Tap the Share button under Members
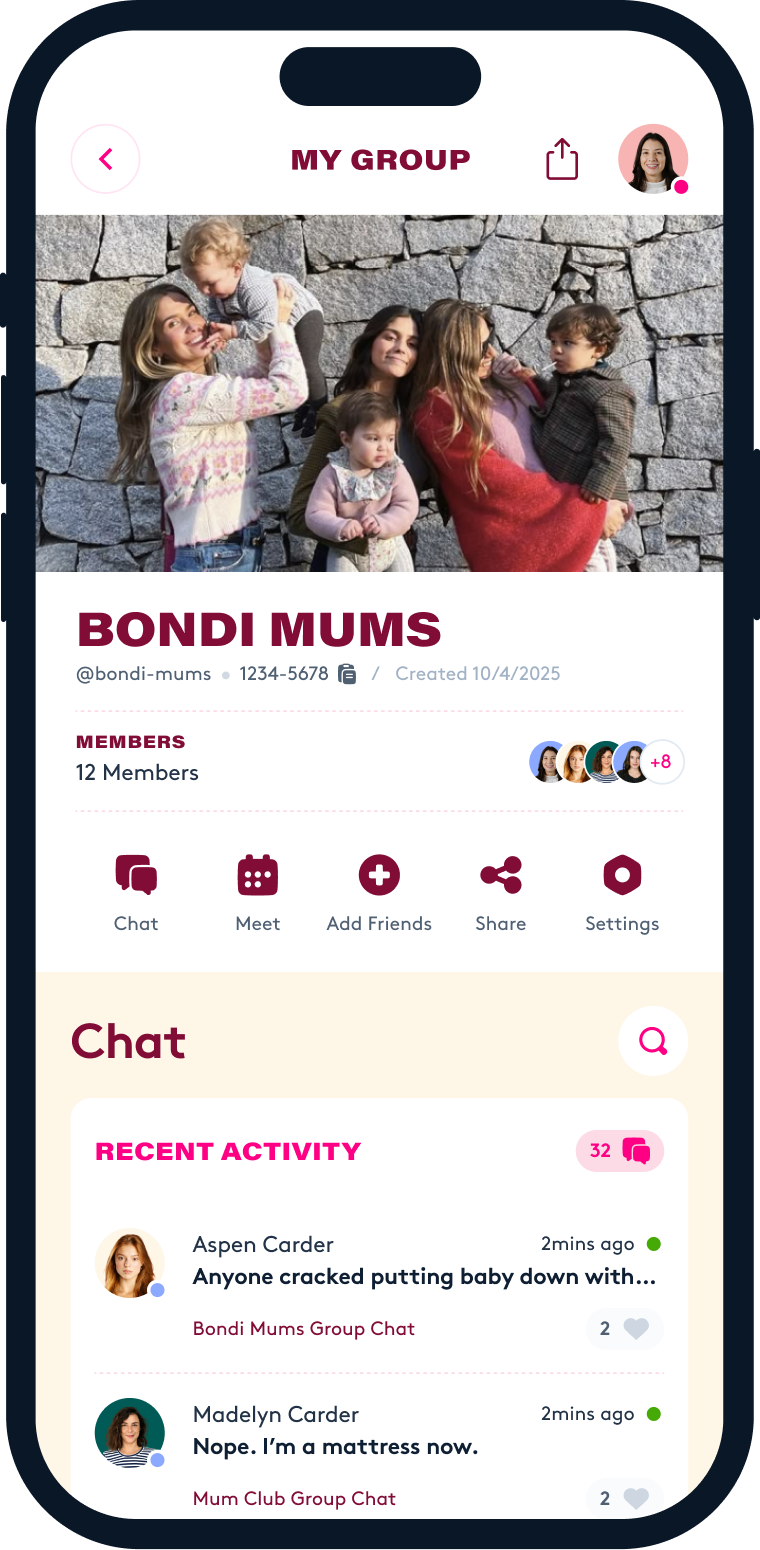The height and width of the screenshot is (1550, 760). click(x=500, y=892)
